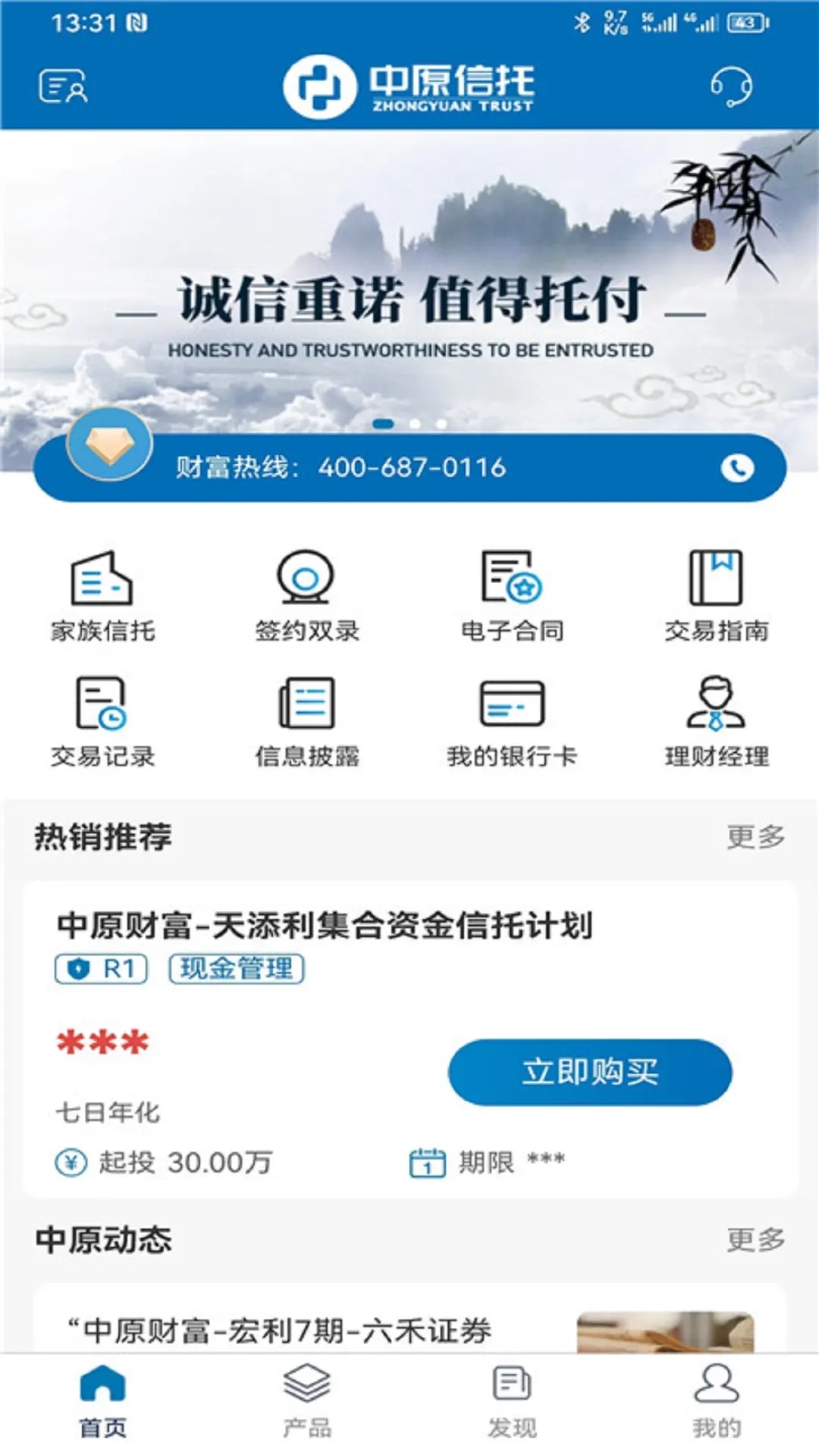
Task: Open 签约双录 signing recording
Action: click(306, 597)
